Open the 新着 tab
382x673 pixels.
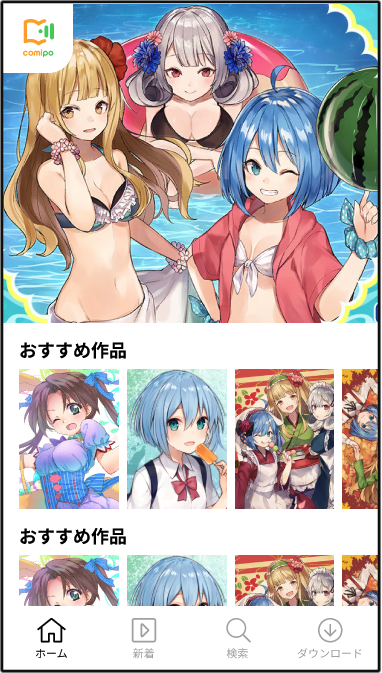(x=143, y=638)
